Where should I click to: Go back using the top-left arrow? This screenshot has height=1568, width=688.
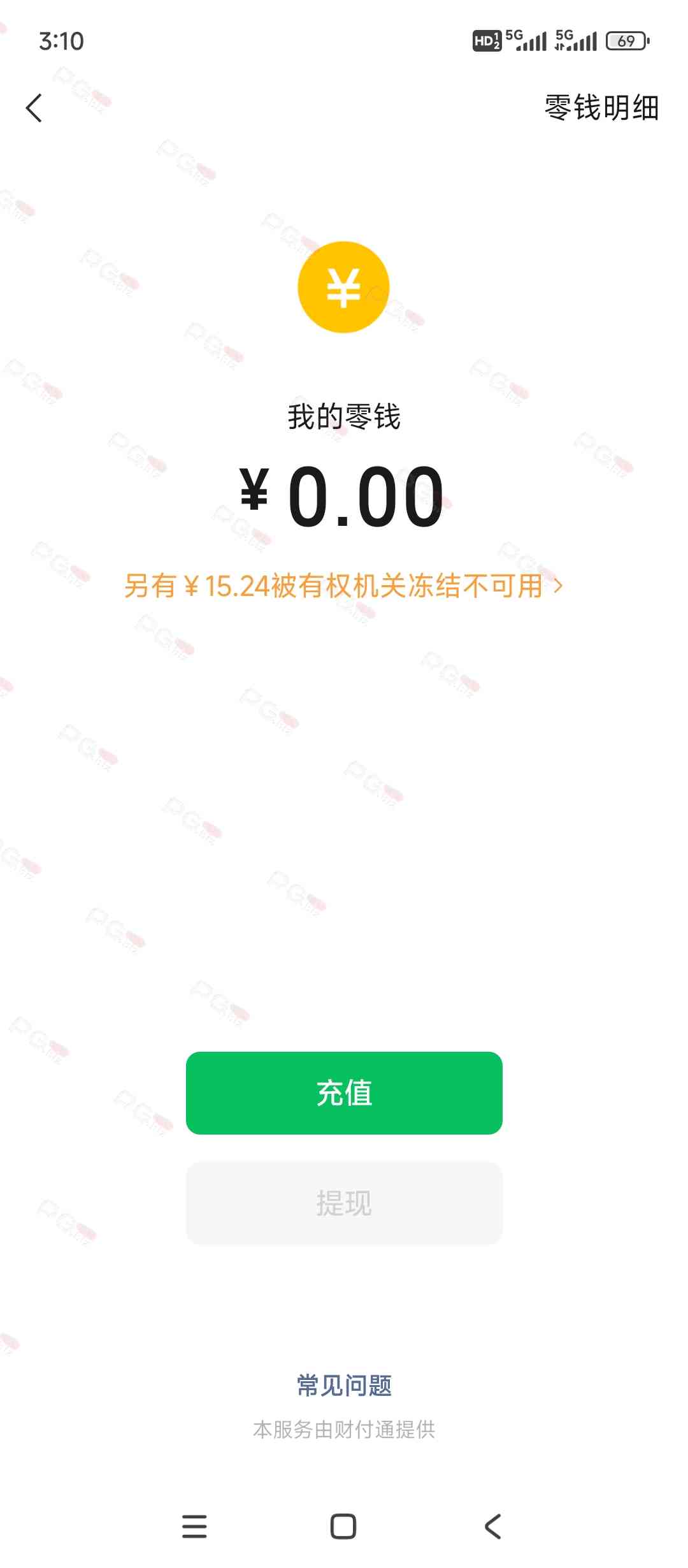coord(34,108)
